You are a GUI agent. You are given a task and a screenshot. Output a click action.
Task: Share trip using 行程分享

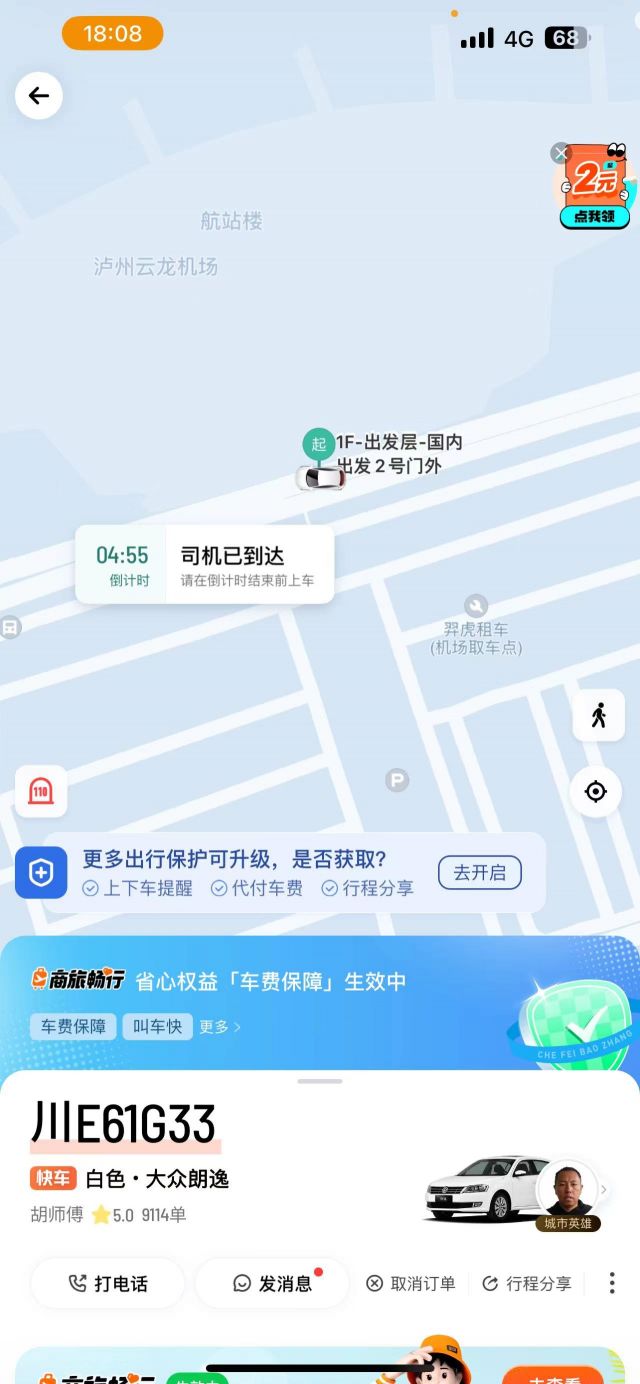tap(527, 1284)
